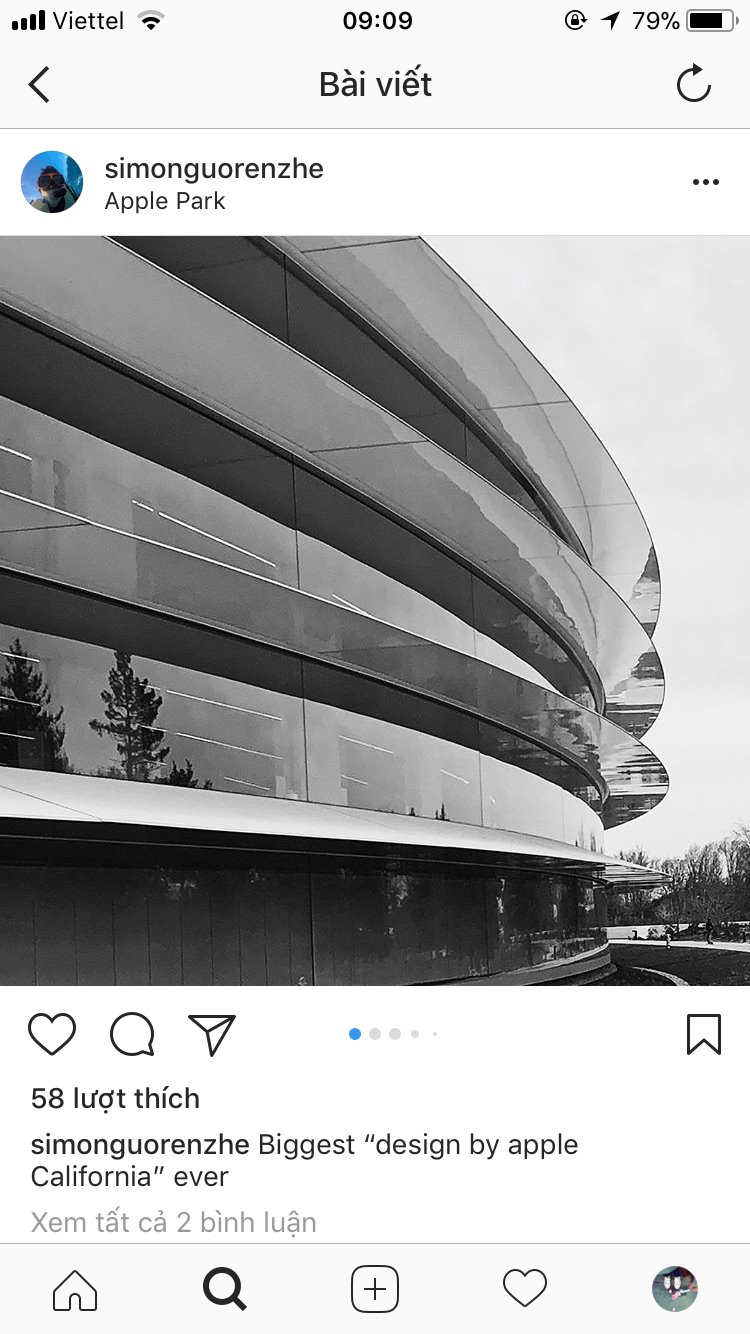Image resolution: width=750 pixels, height=1334 pixels.
Task: Refresh the post with the reload icon
Action: (x=693, y=85)
